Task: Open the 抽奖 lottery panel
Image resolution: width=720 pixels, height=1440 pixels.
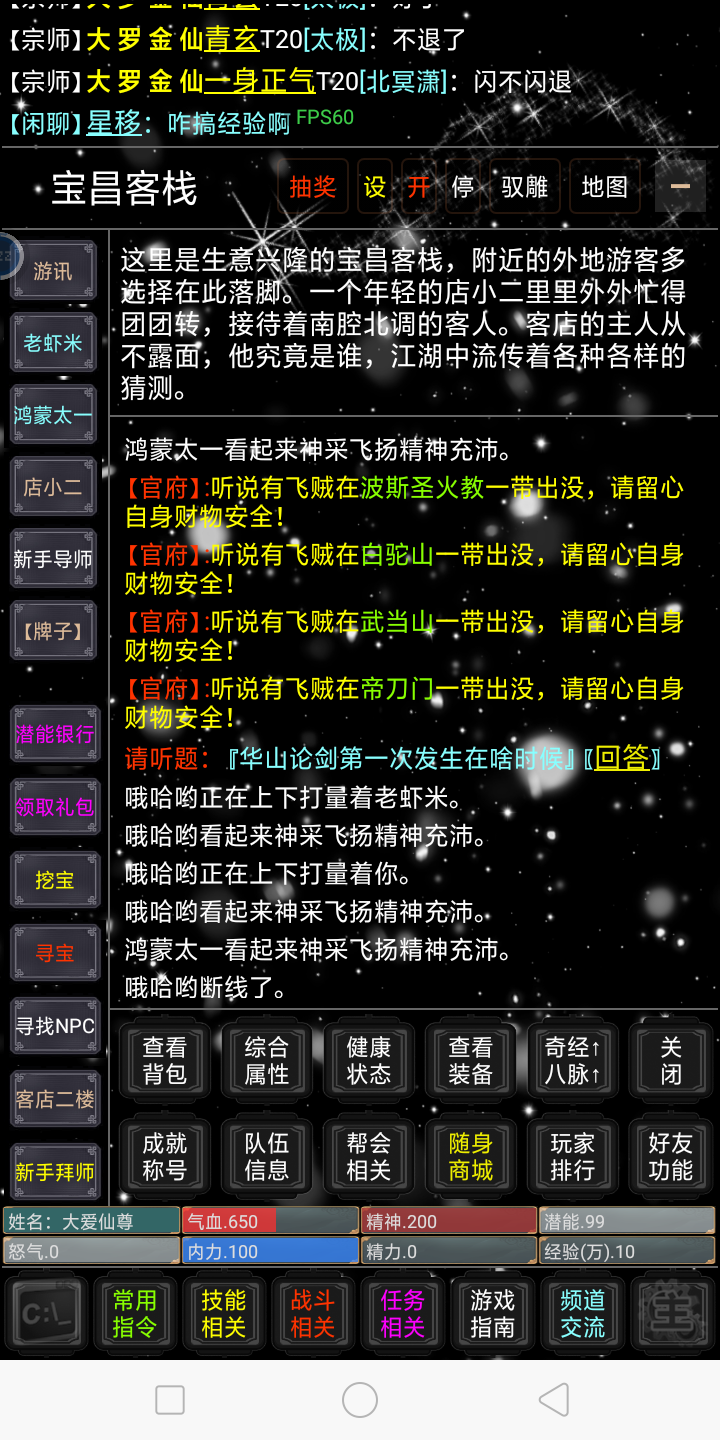Action: coord(311,187)
